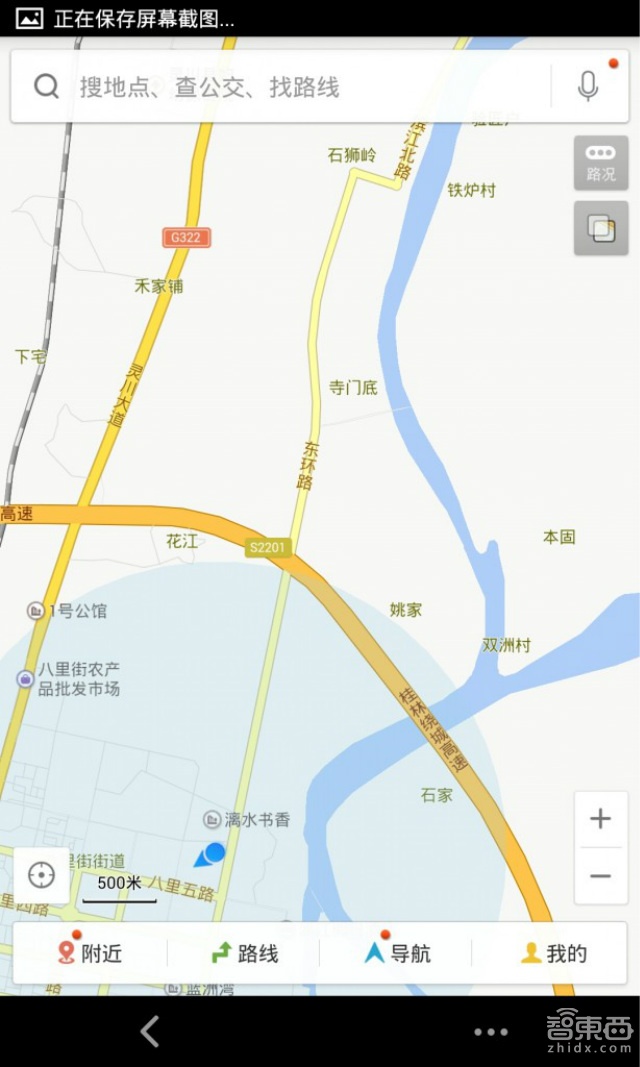This screenshot has width=640, height=1067.
Task: Toggle the 路况 traffic layer
Action: [x=600, y=163]
